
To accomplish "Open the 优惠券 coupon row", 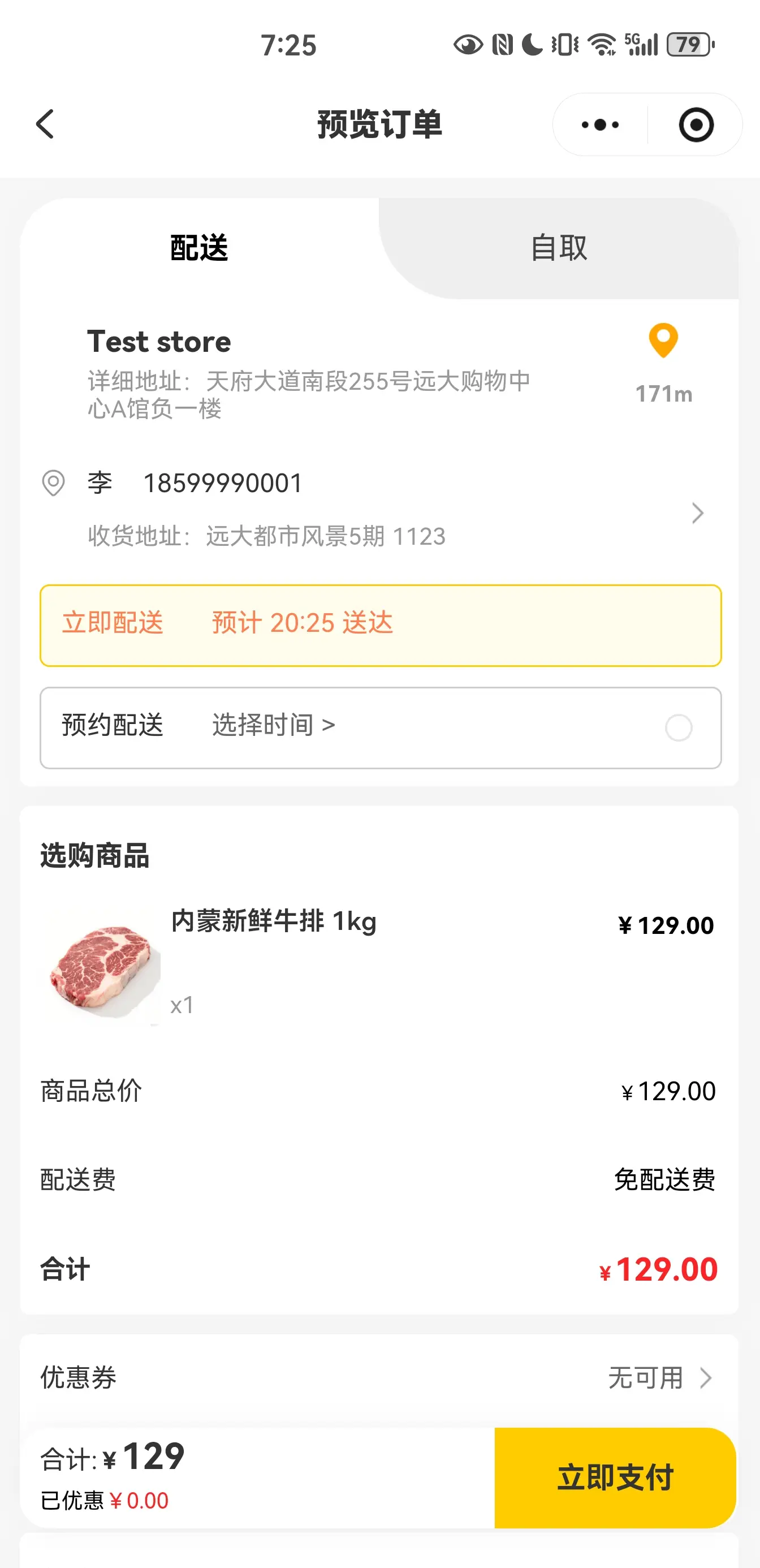I will click(379, 1377).
